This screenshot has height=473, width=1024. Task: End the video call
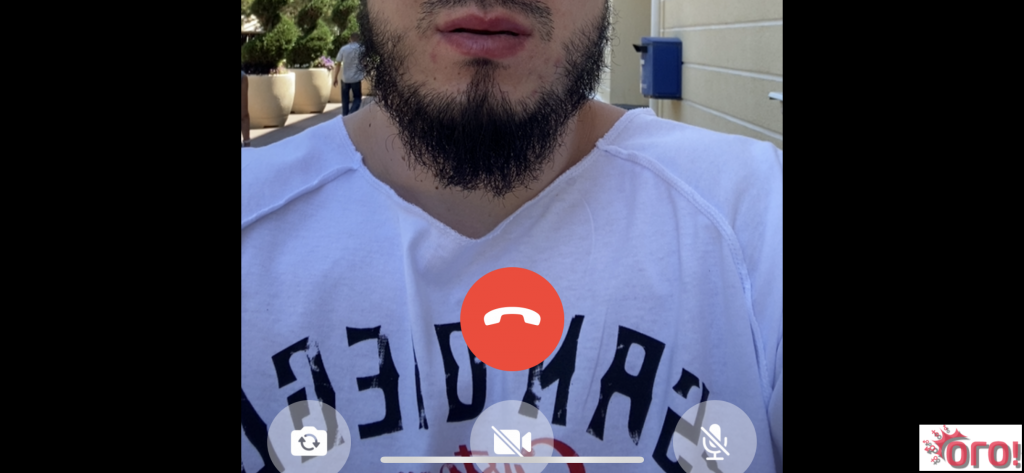512,319
